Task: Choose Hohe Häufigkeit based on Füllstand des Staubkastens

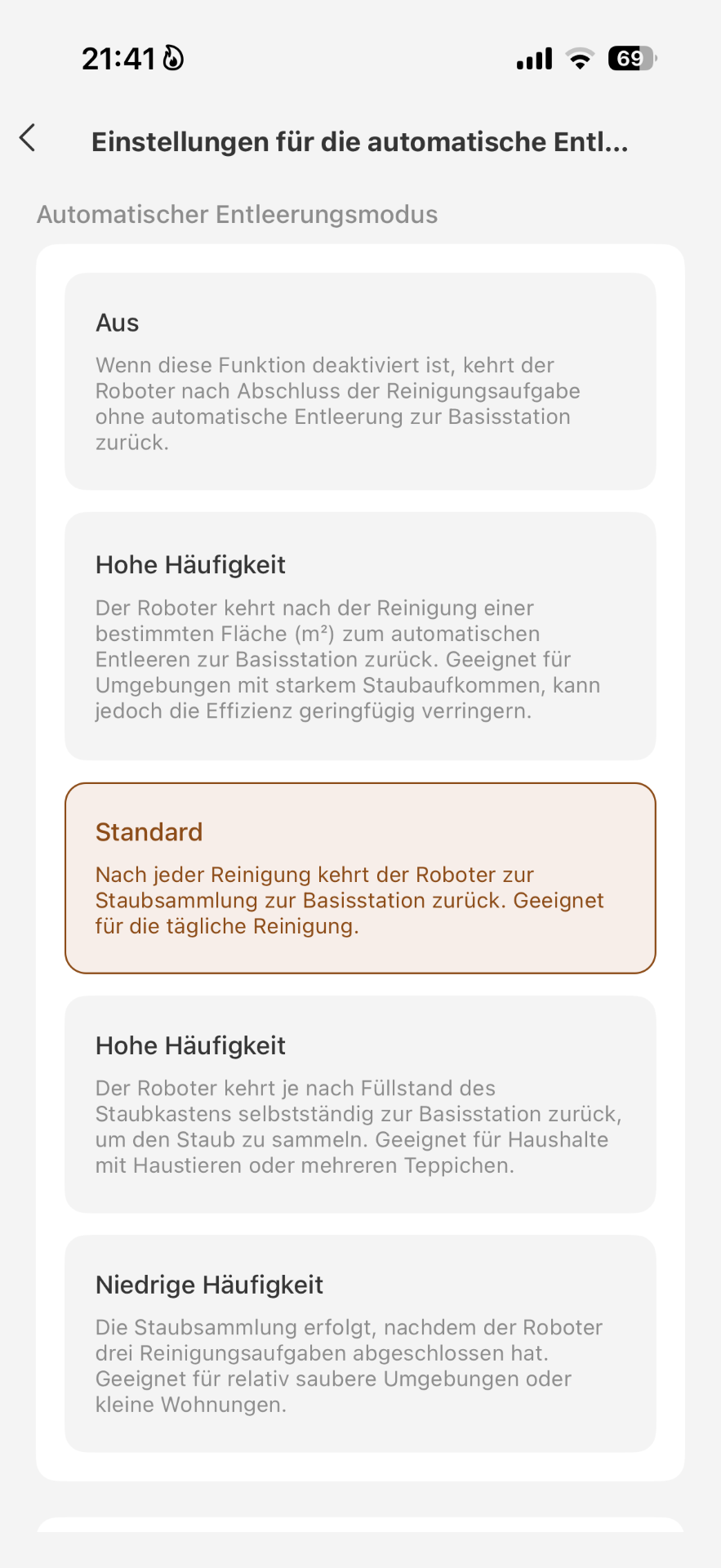Action: click(x=360, y=1104)
